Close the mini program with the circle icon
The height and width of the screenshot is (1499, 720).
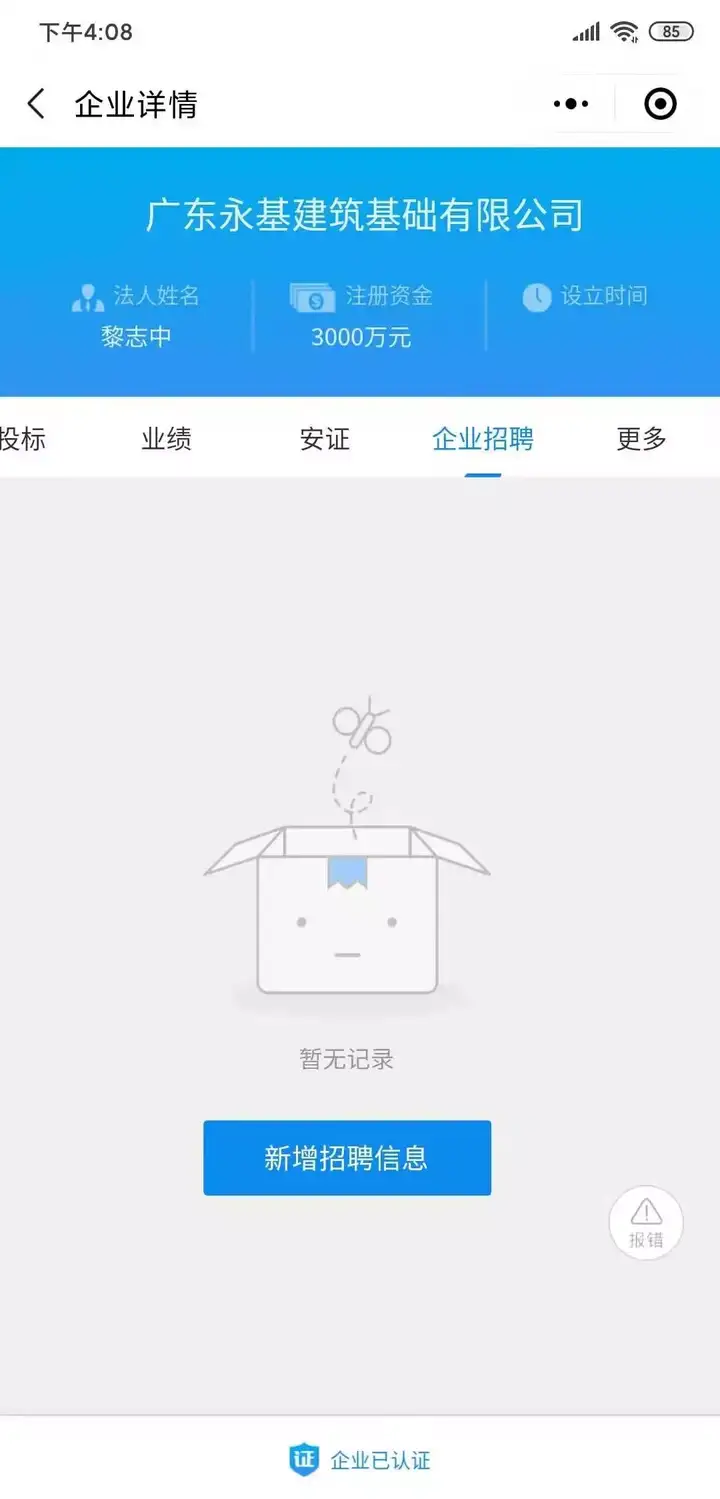click(x=660, y=104)
